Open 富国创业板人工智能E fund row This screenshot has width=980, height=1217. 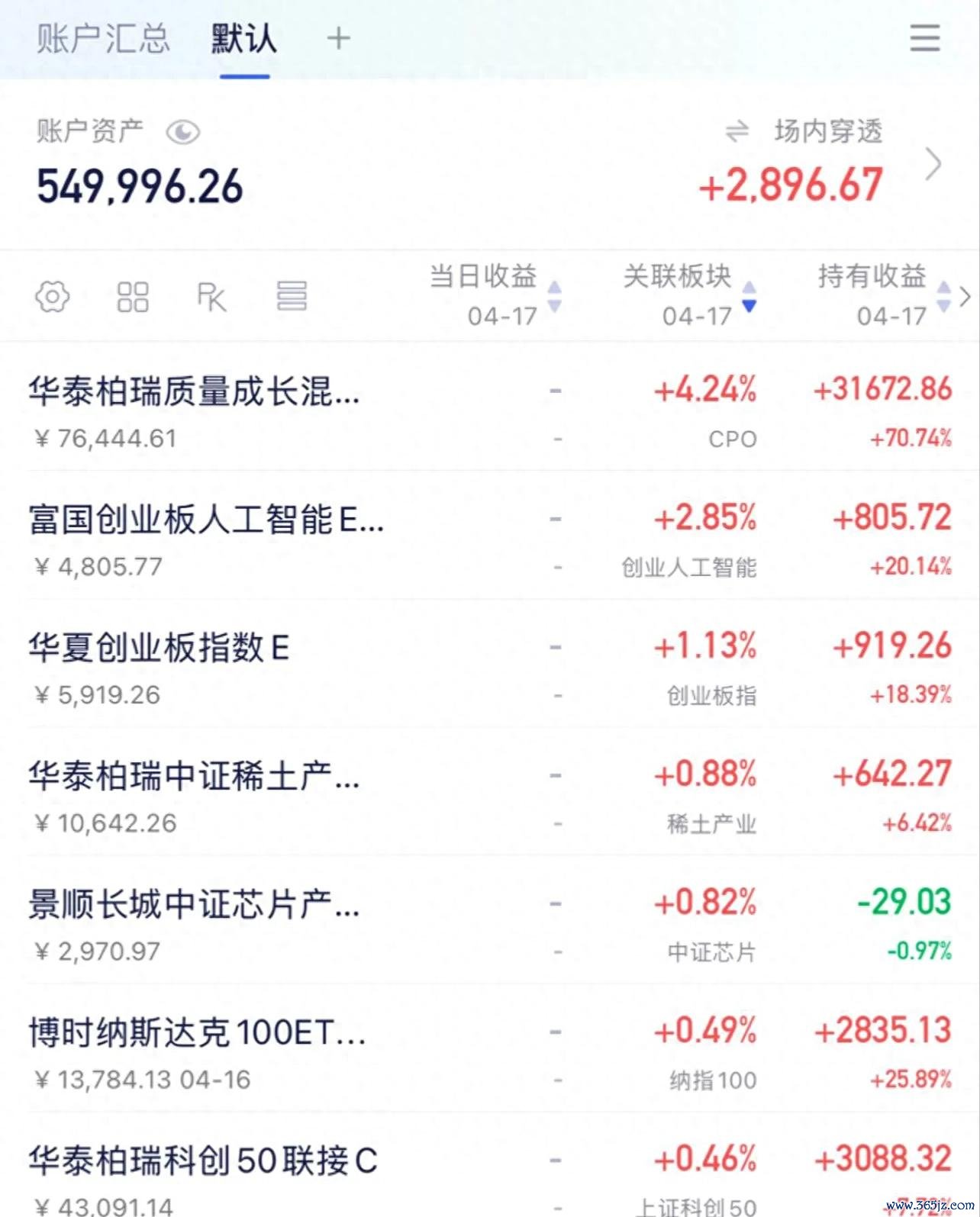[x=206, y=521]
